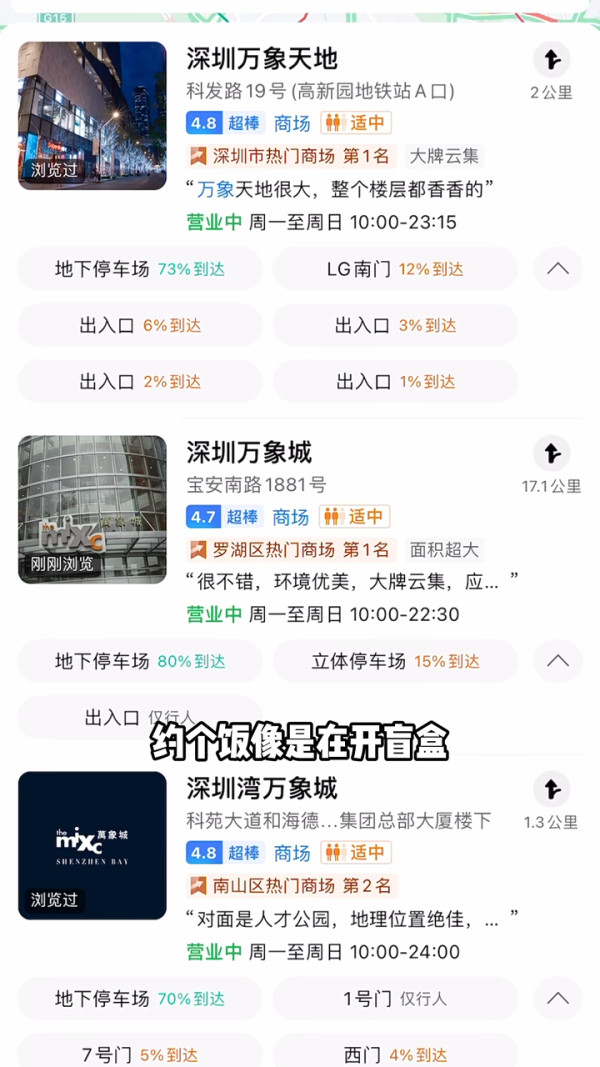Select the 7号门 5% 到达 chip
600x1067 pixels.
140,1053
